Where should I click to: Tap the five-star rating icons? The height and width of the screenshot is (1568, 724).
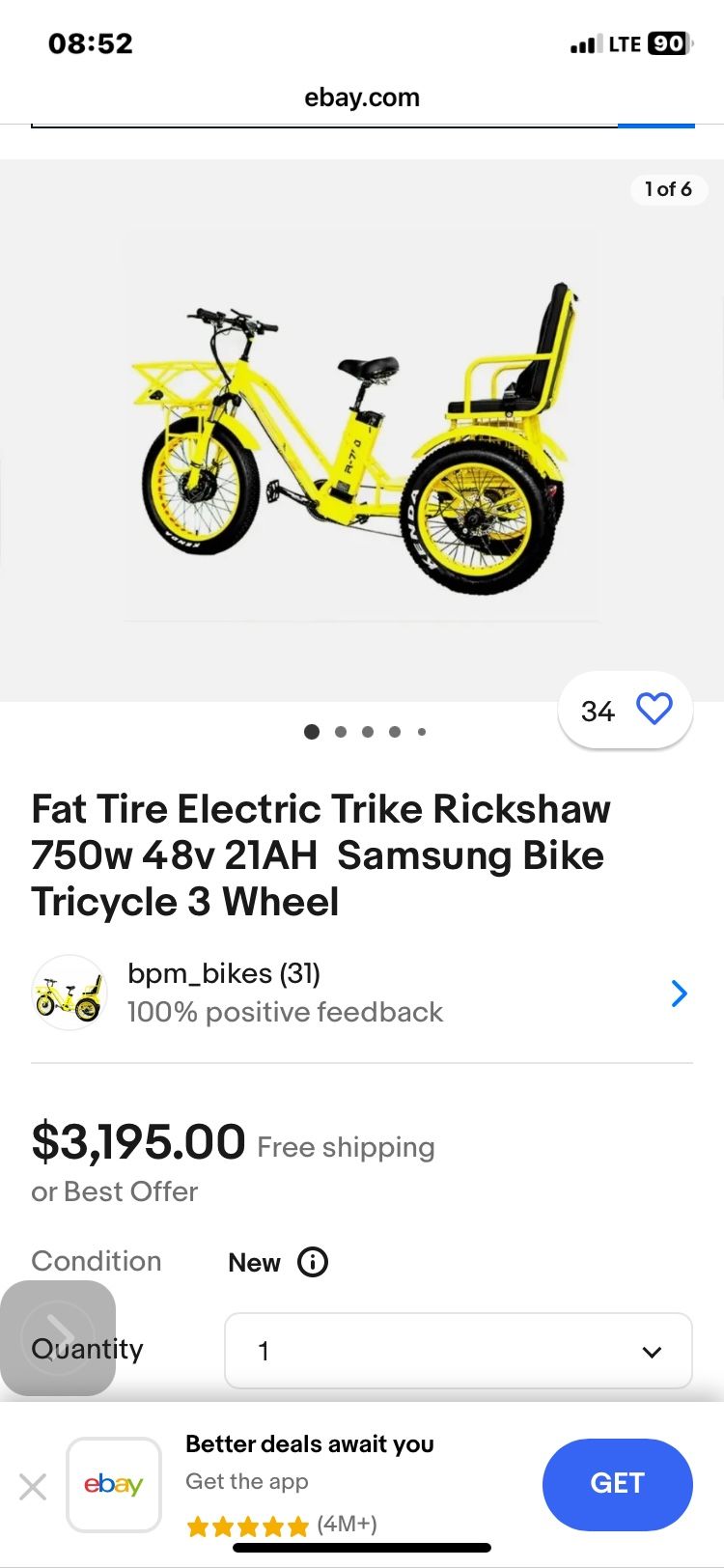click(x=247, y=1526)
